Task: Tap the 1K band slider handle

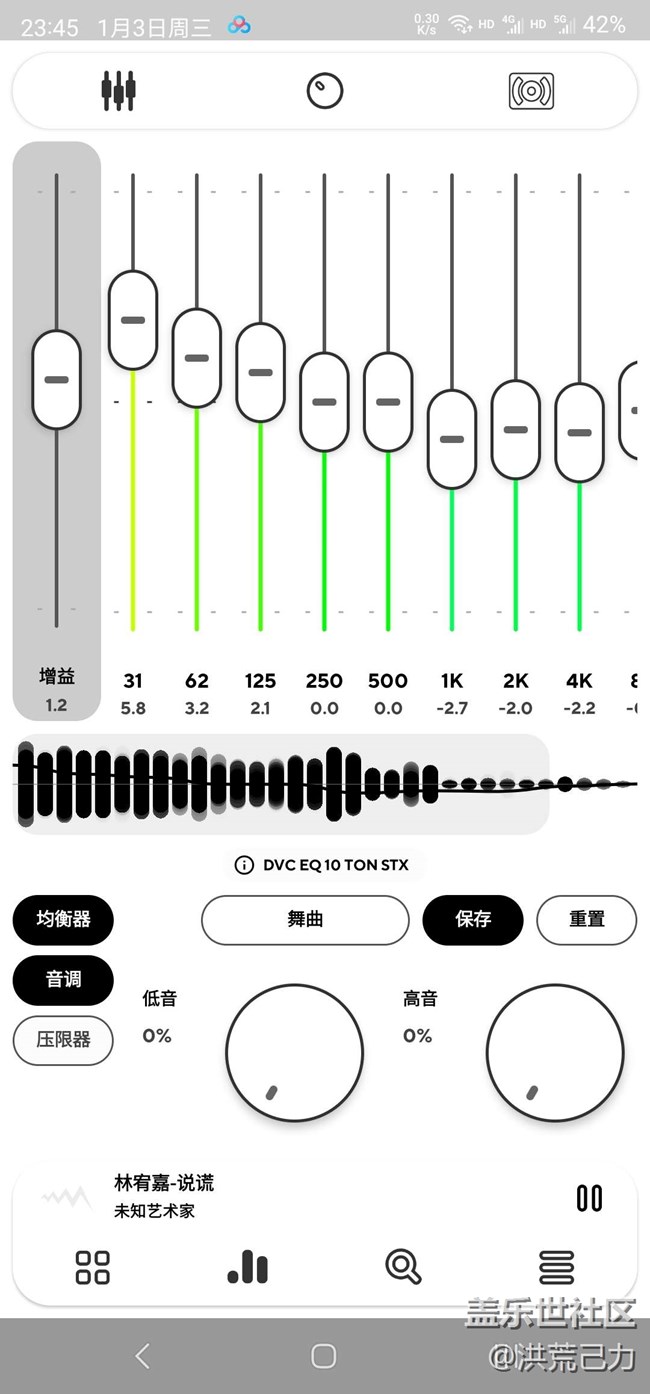Action: point(452,439)
